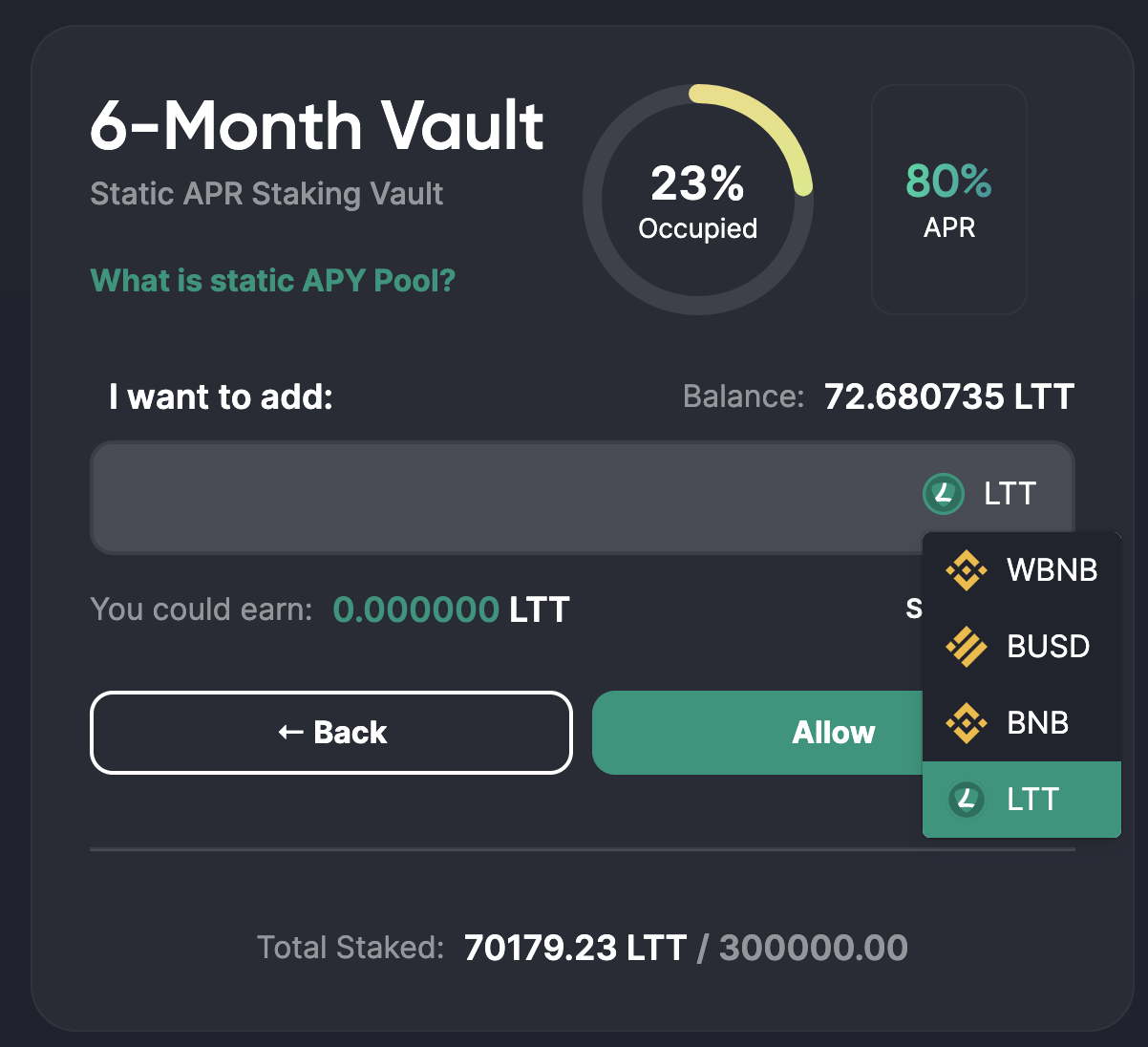
Task: Pick BNB in the token dropdown
Action: point(1021,723)
